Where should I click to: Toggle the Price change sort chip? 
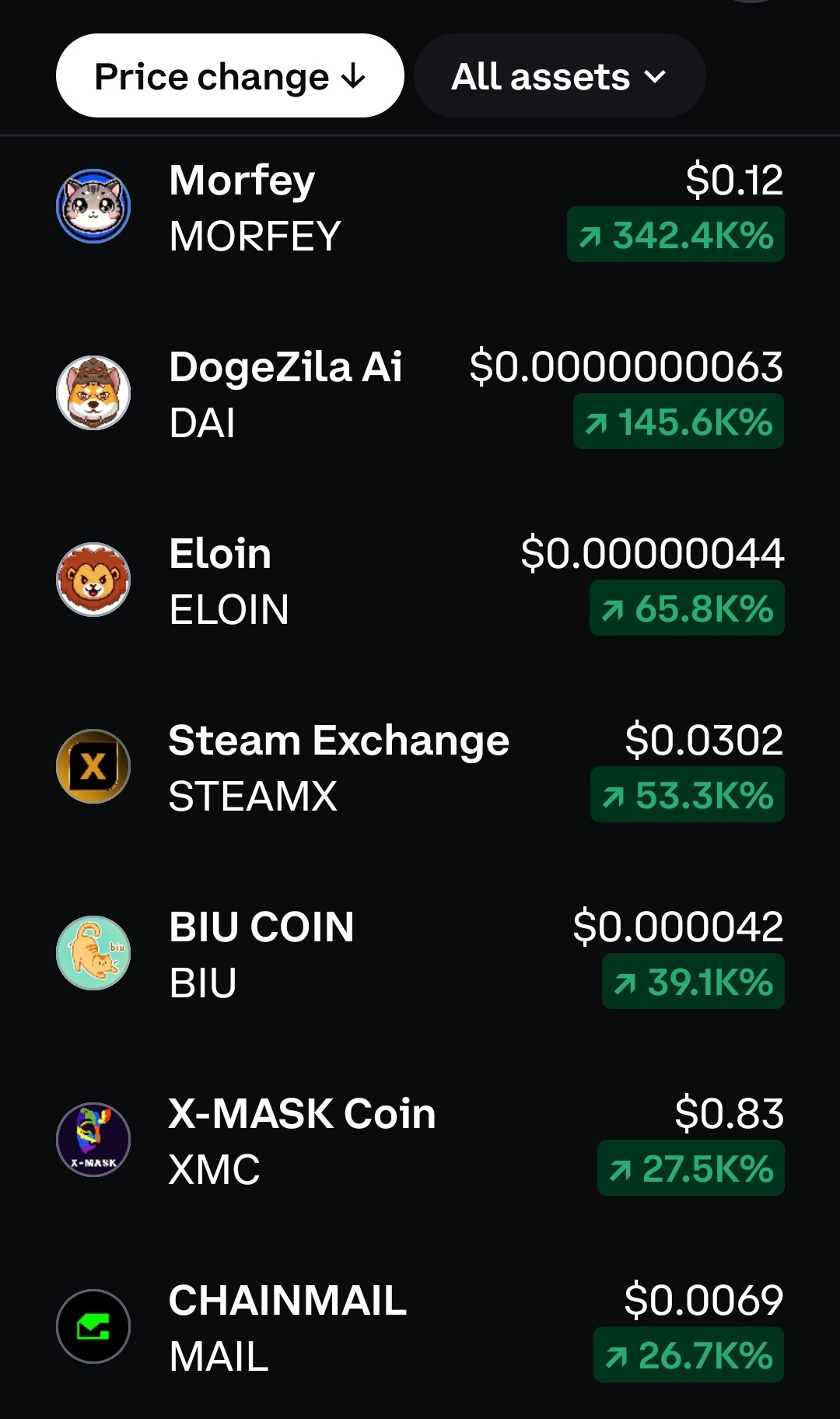(x=230, y=75)
